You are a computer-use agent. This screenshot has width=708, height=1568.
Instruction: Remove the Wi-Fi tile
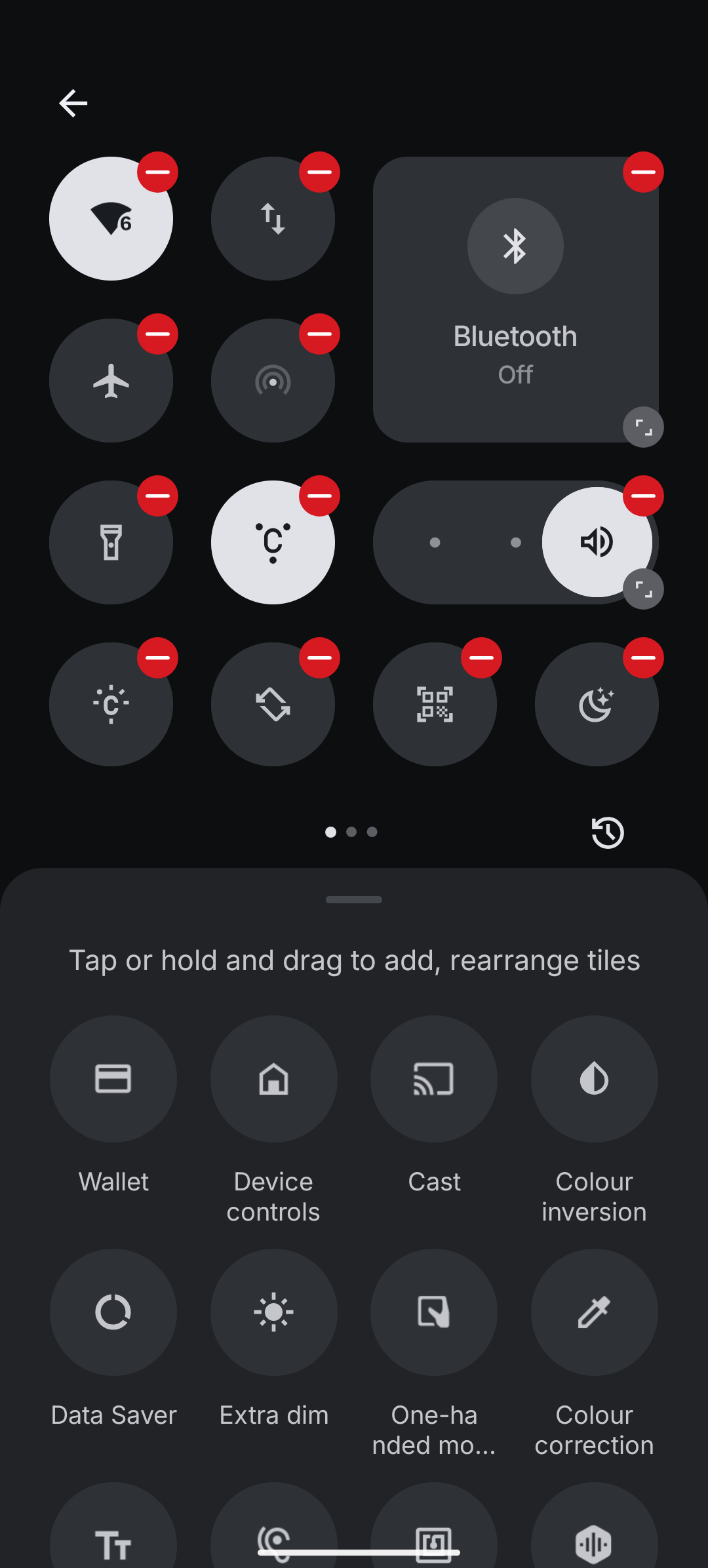tap(157, 172)
